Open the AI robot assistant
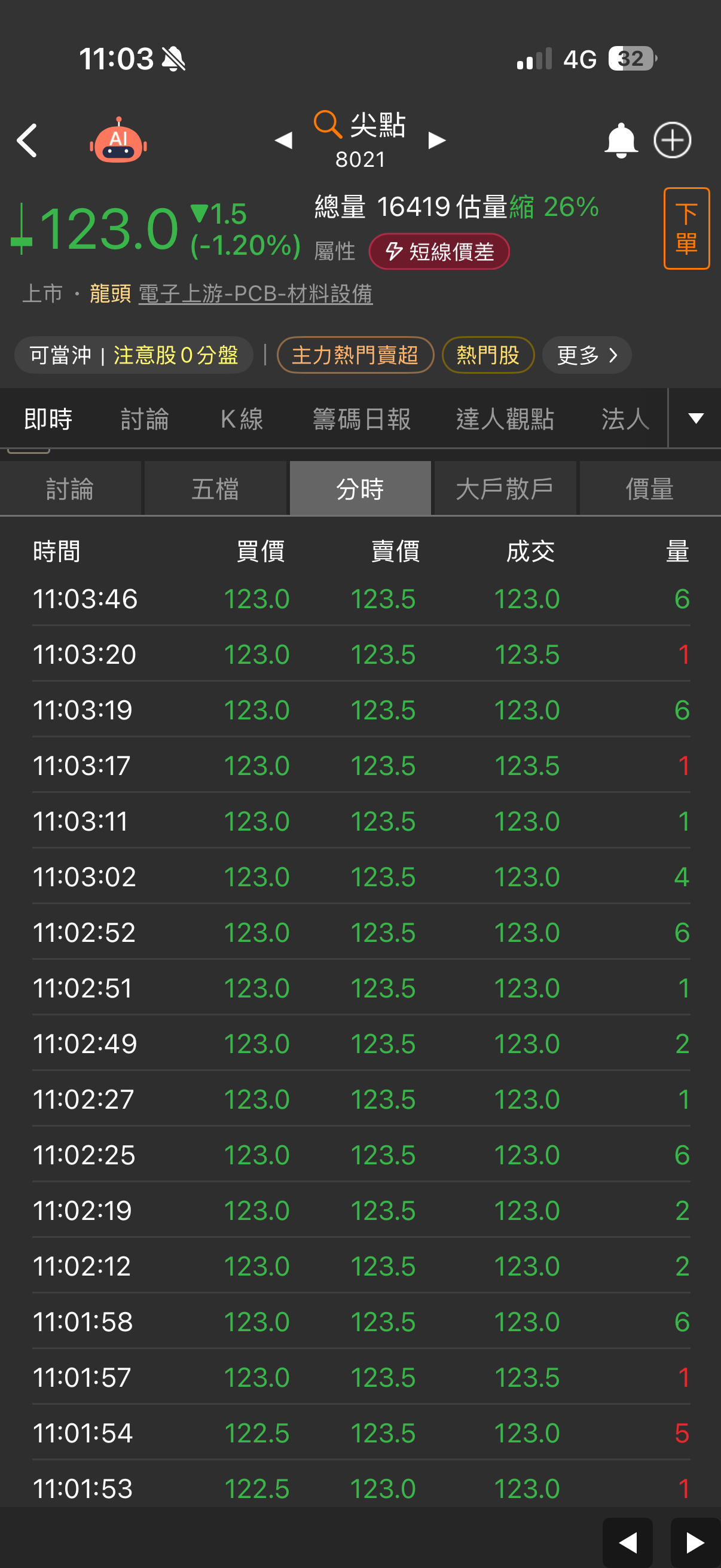The image size is (721, 1568). click(118, 141)
